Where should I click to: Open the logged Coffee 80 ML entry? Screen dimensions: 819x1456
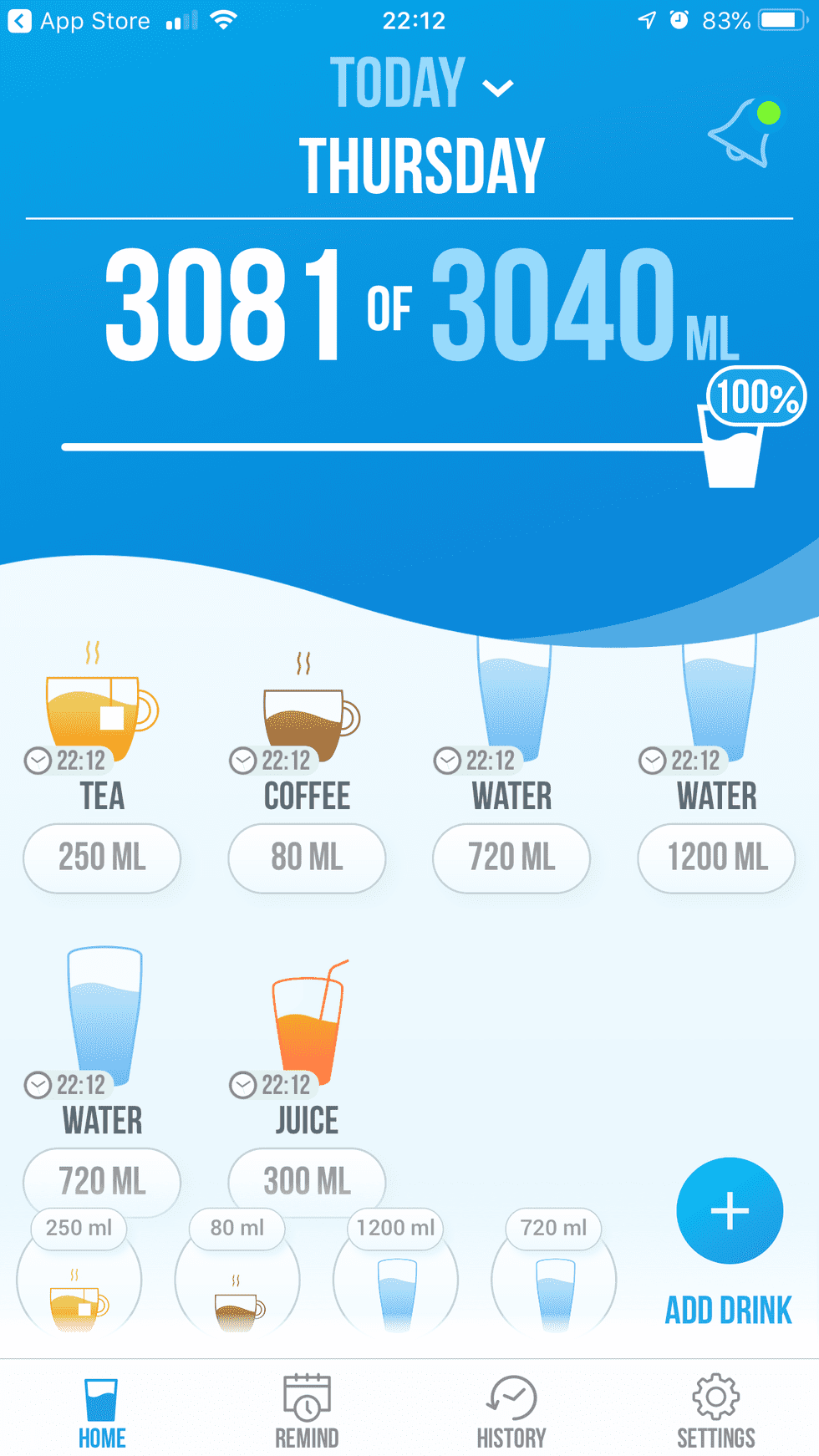click(307, 858)
